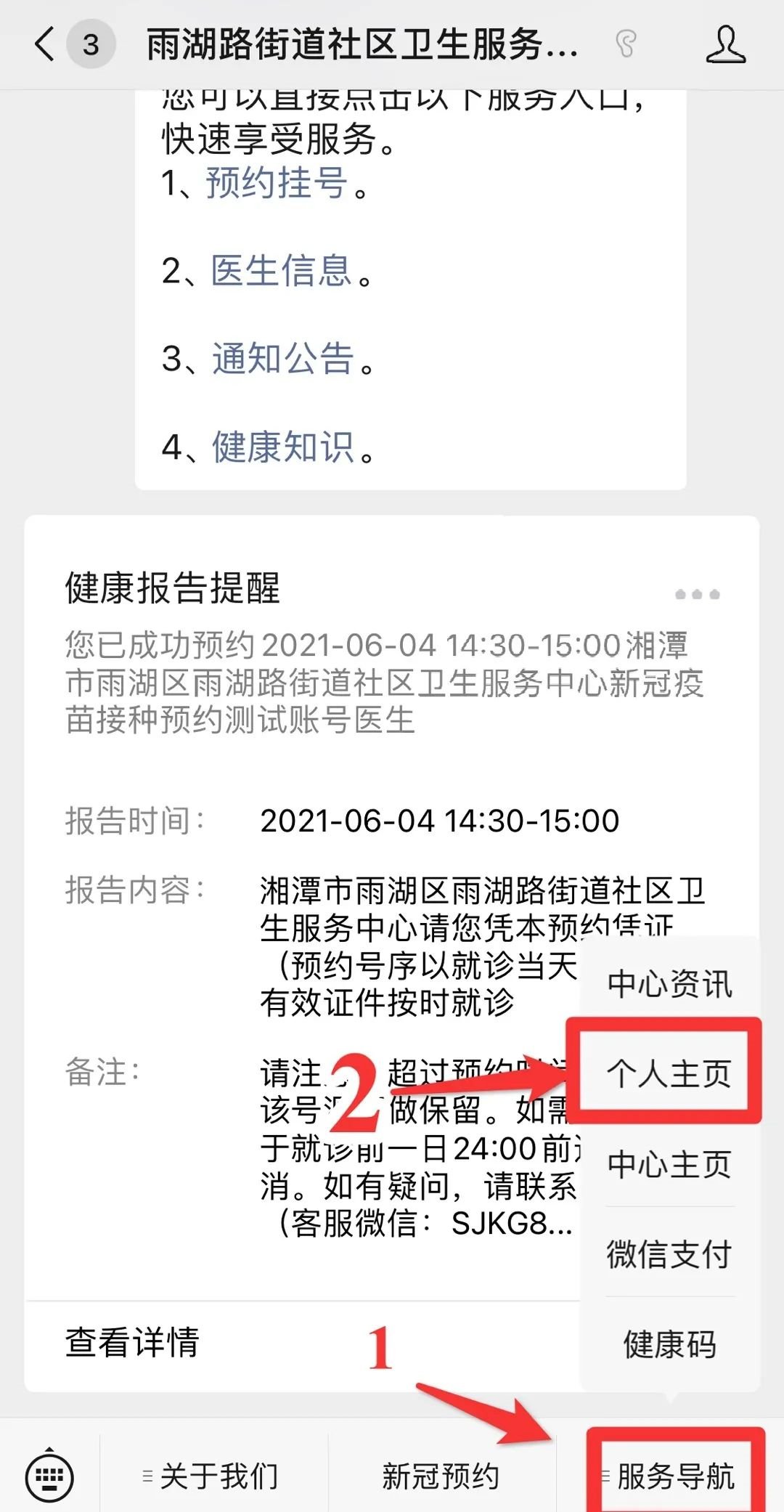
Task: Select 健康码 from popup menu
Action: click(669, 1344)
